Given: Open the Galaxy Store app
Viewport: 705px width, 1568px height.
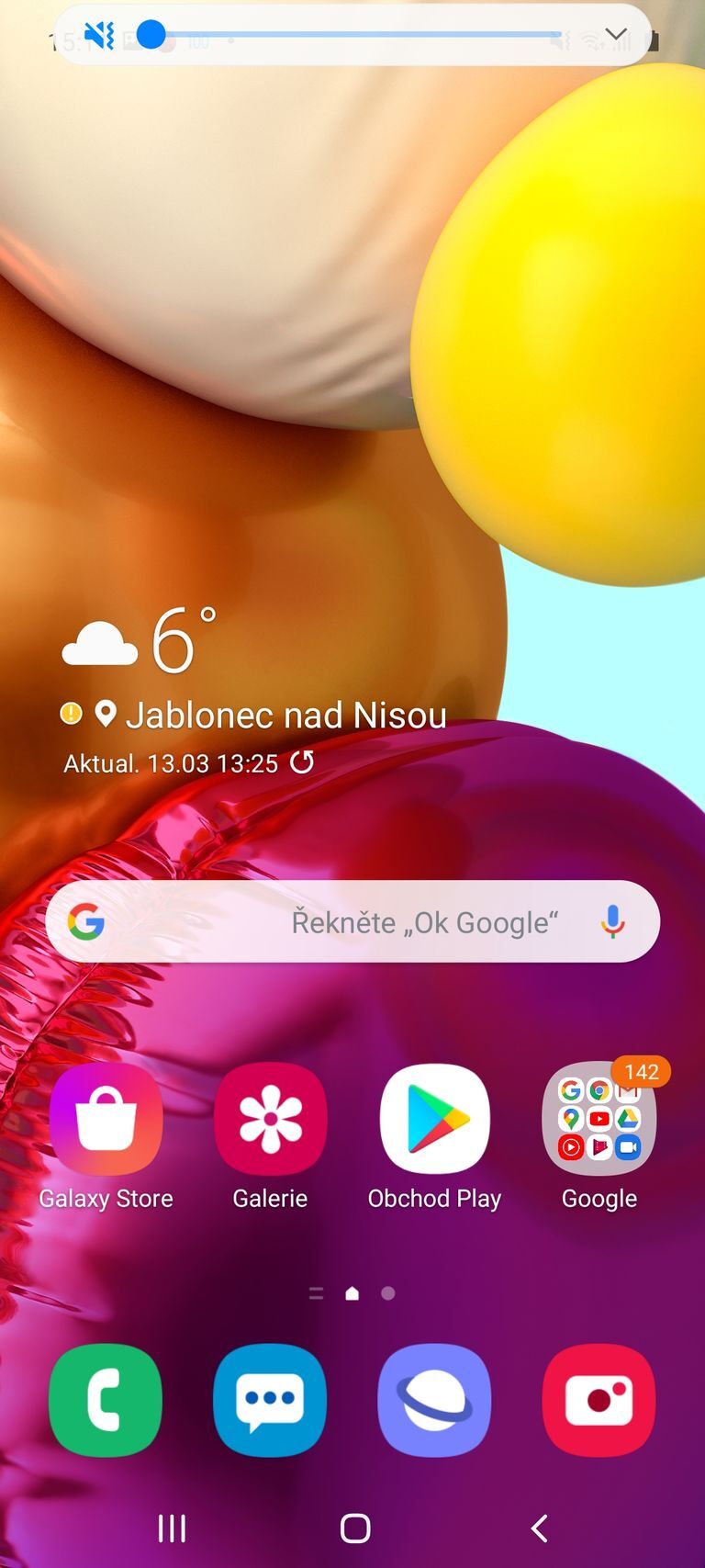Looking at the screenshot, I should point(105,1120).
